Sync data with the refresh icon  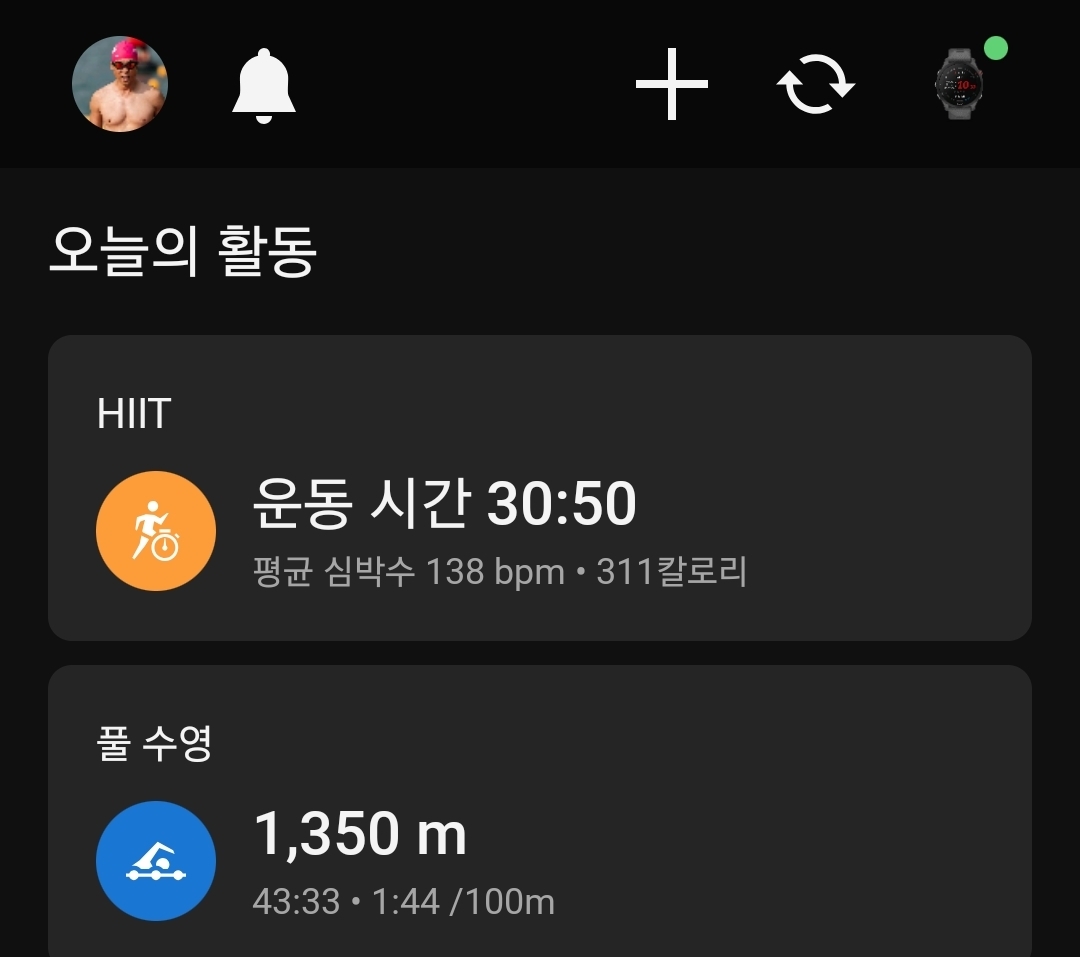tap(816, 85)
